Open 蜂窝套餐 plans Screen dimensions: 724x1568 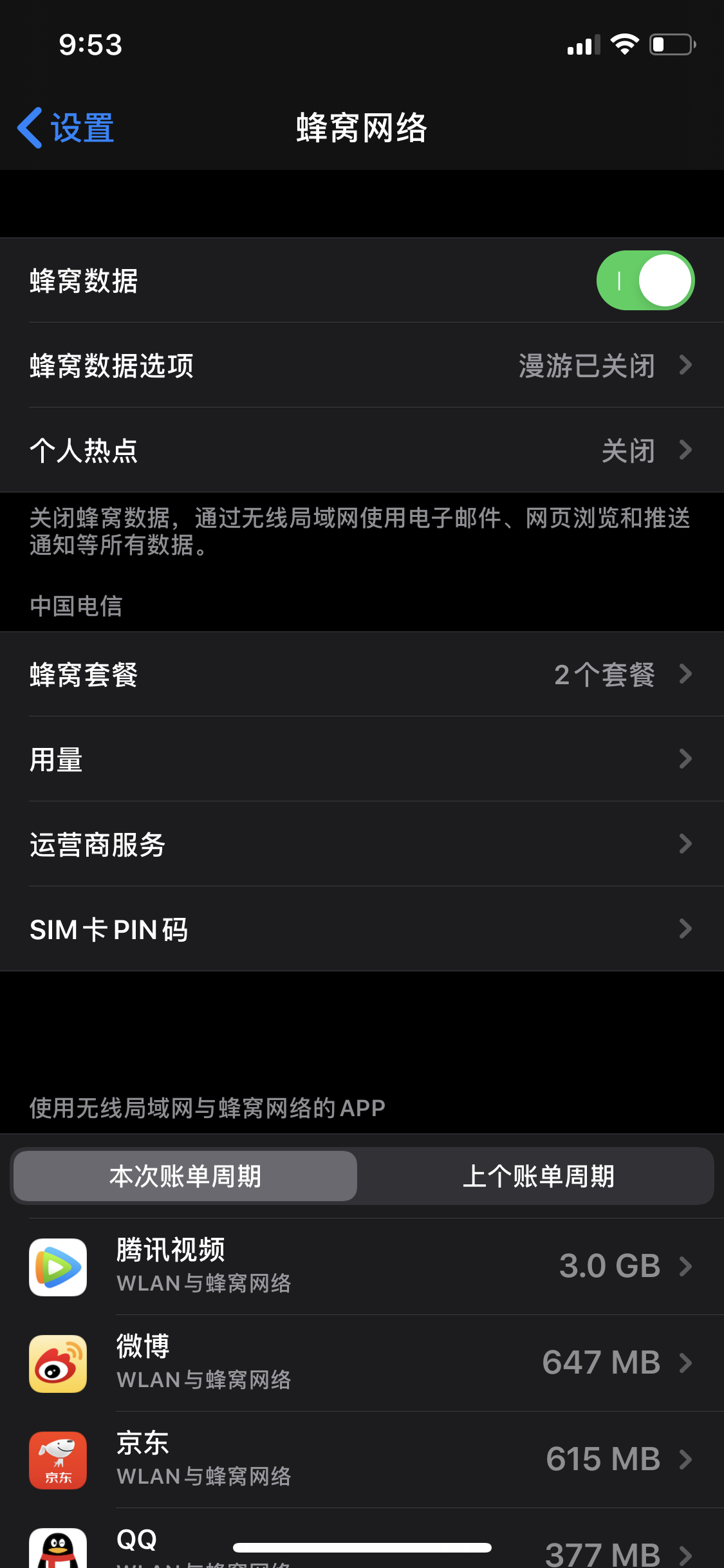point(362,674)
